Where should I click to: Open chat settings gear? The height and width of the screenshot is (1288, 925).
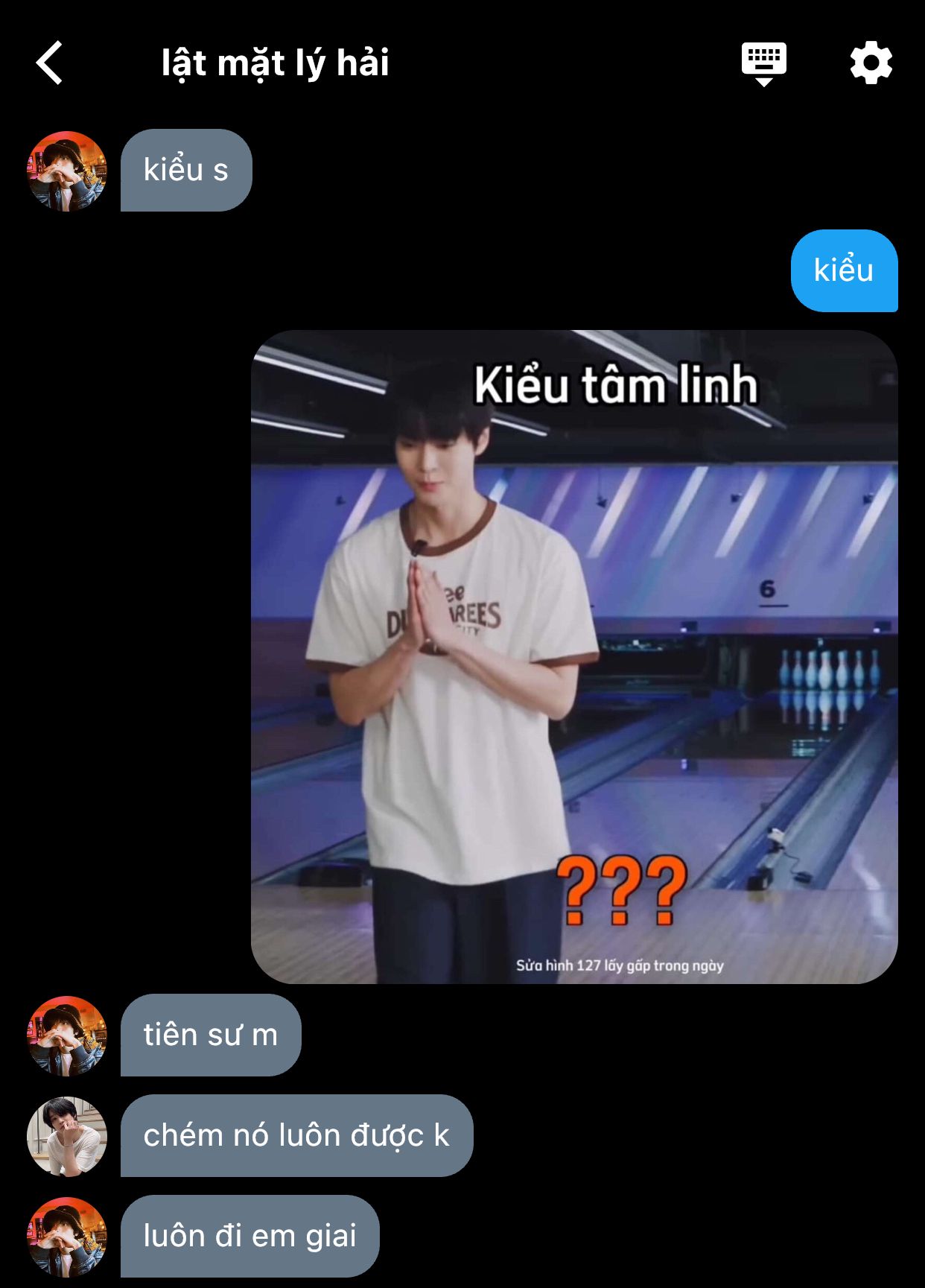coord(871,63)
